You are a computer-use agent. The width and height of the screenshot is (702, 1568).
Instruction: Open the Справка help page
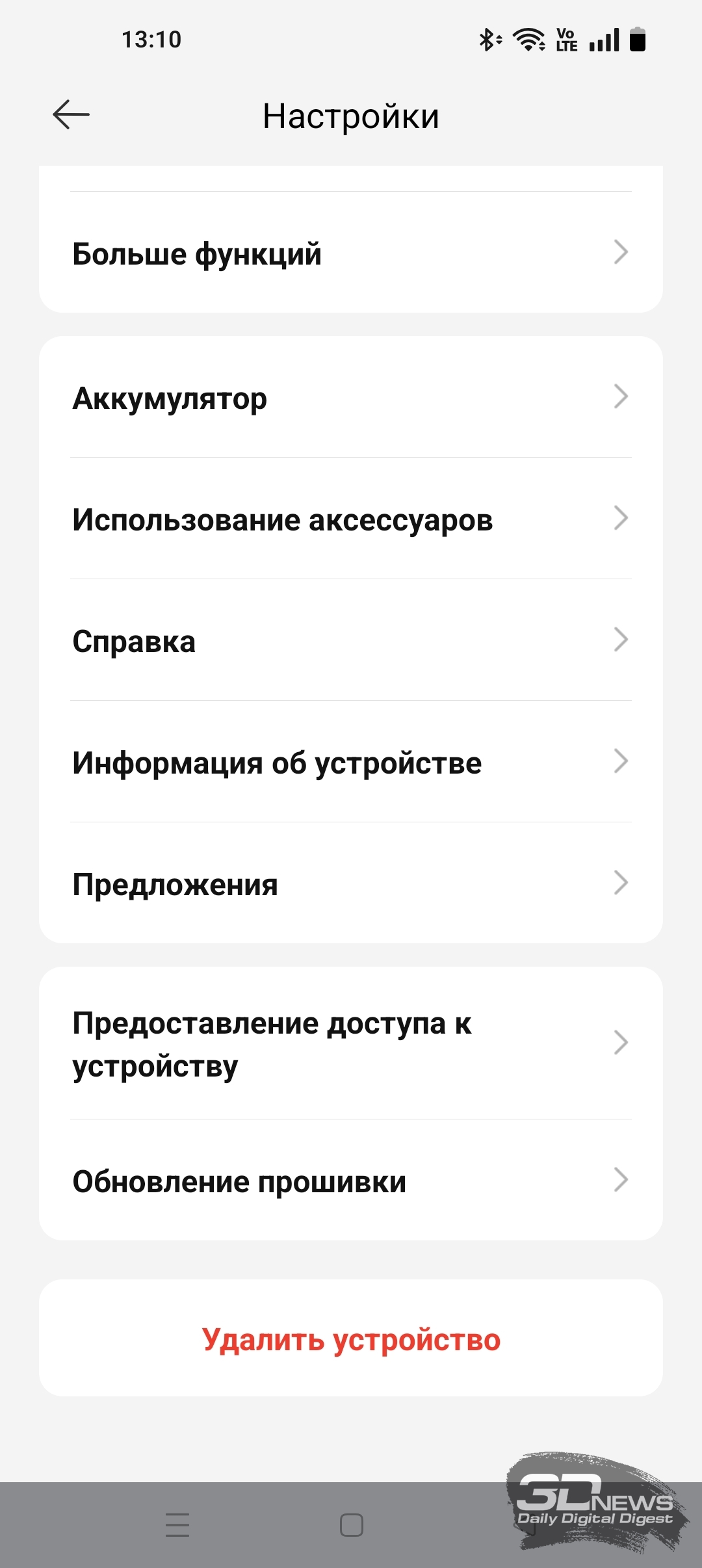point(351,640)
